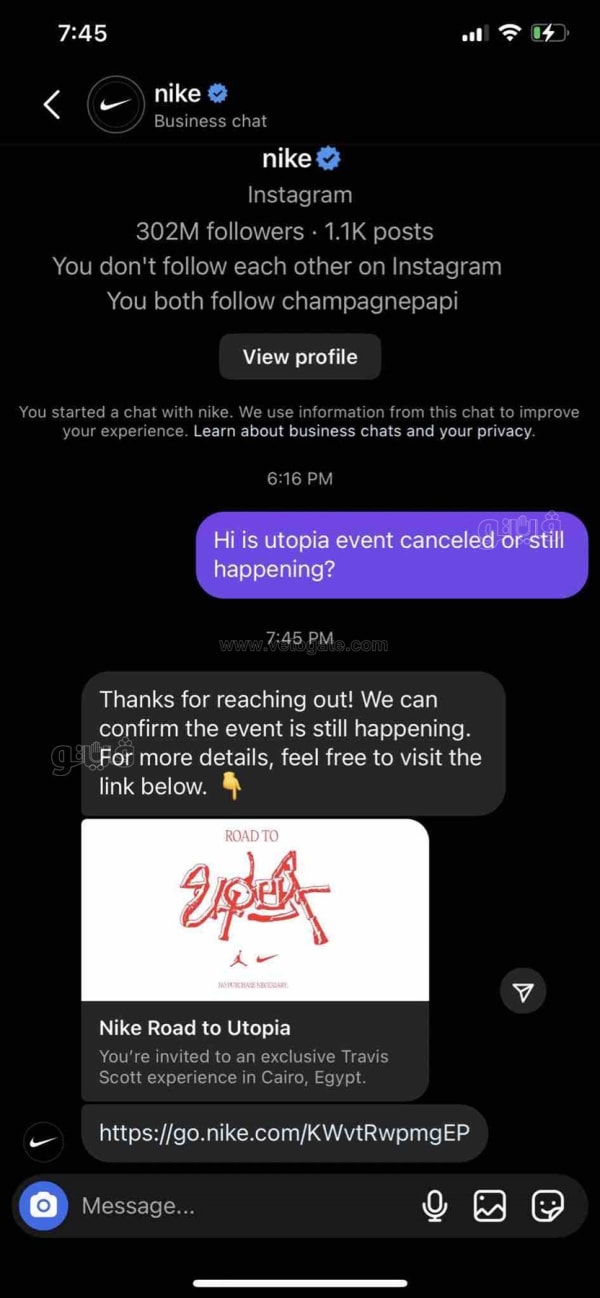Attach a photo from gallery
Viewport: 600px width, 1298px height.
(490, 1206)
